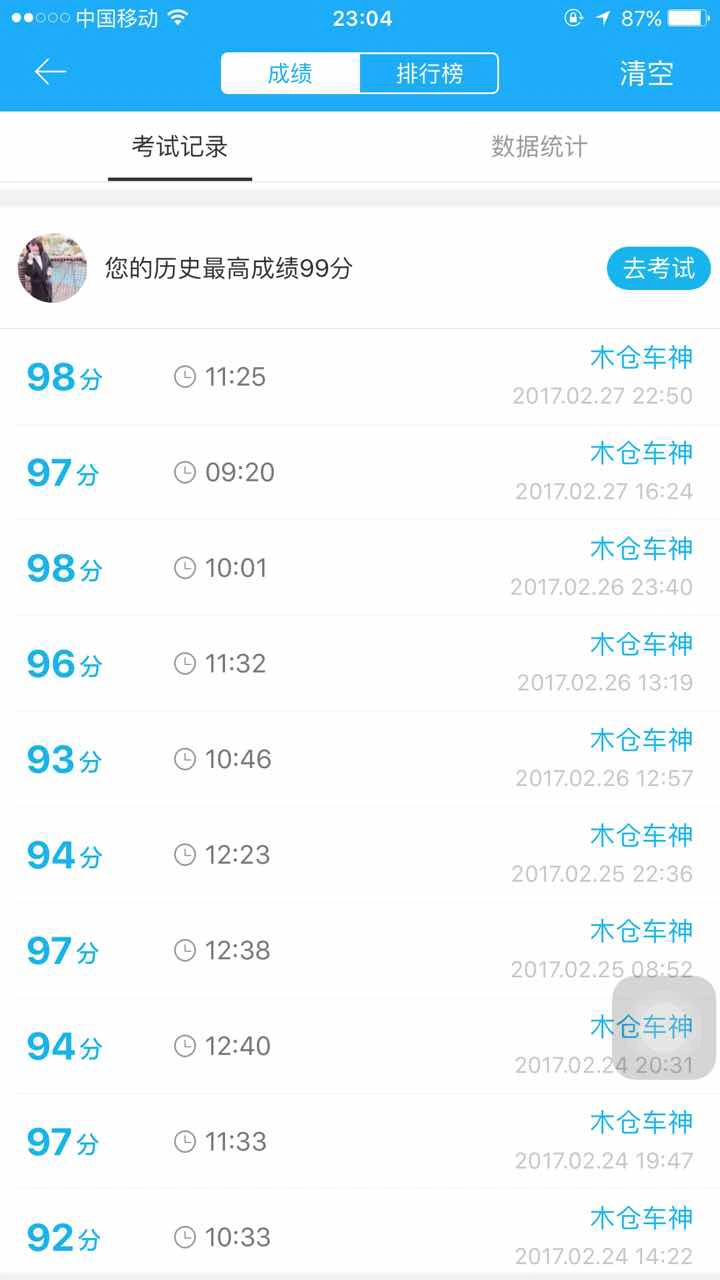Open the 94分 record with time 12:40
The height and width of the screenshot is (1280, 720).
(x=360, y=1046)
